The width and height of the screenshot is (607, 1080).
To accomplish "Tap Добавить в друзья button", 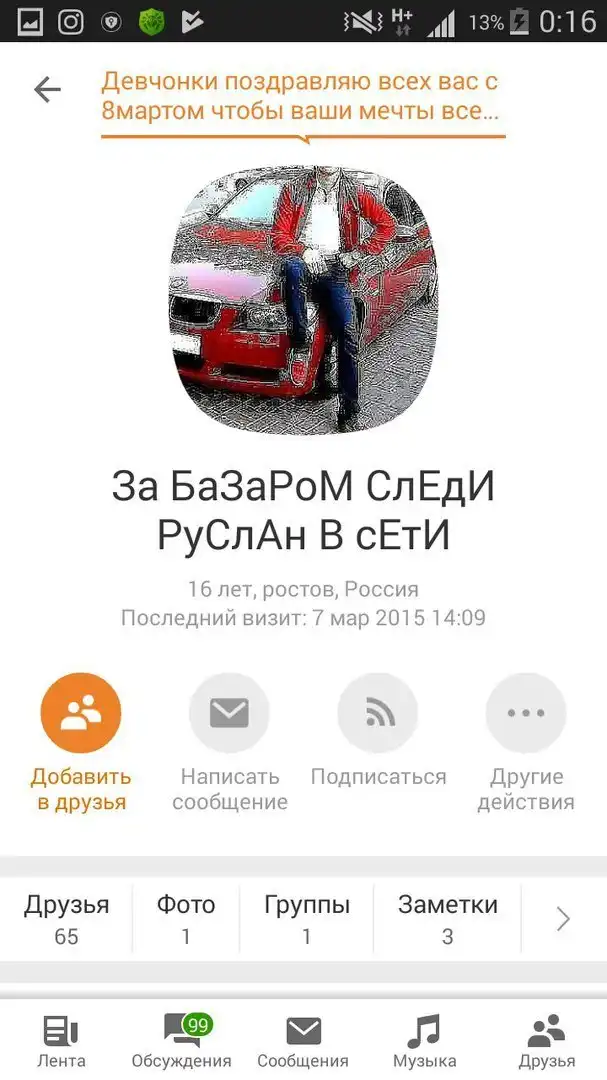I will [81, 713].
